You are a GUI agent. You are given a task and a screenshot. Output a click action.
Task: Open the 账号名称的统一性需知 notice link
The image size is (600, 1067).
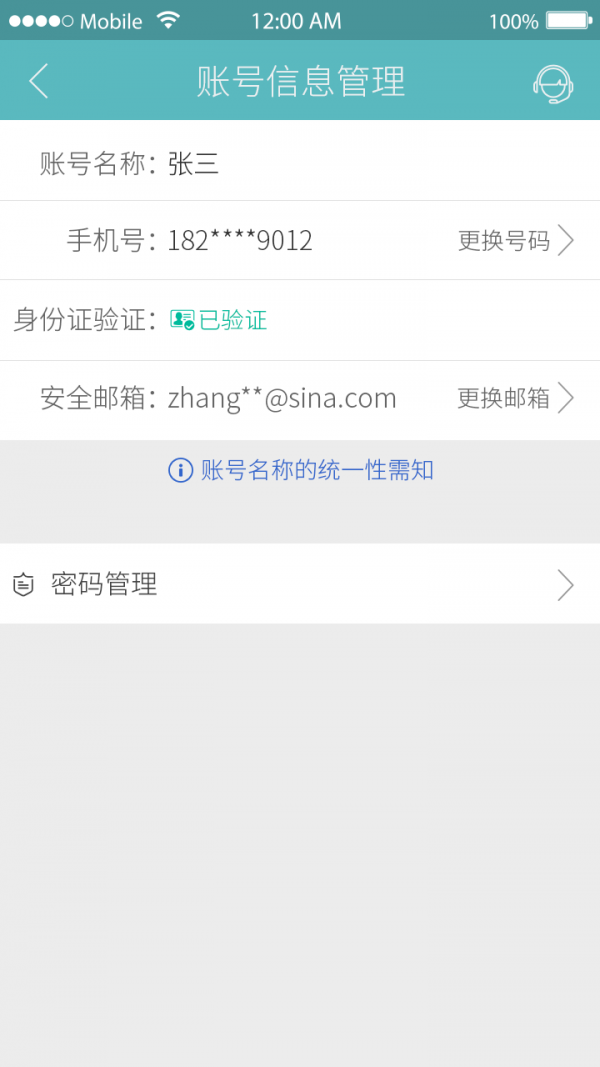pos(301,470)
